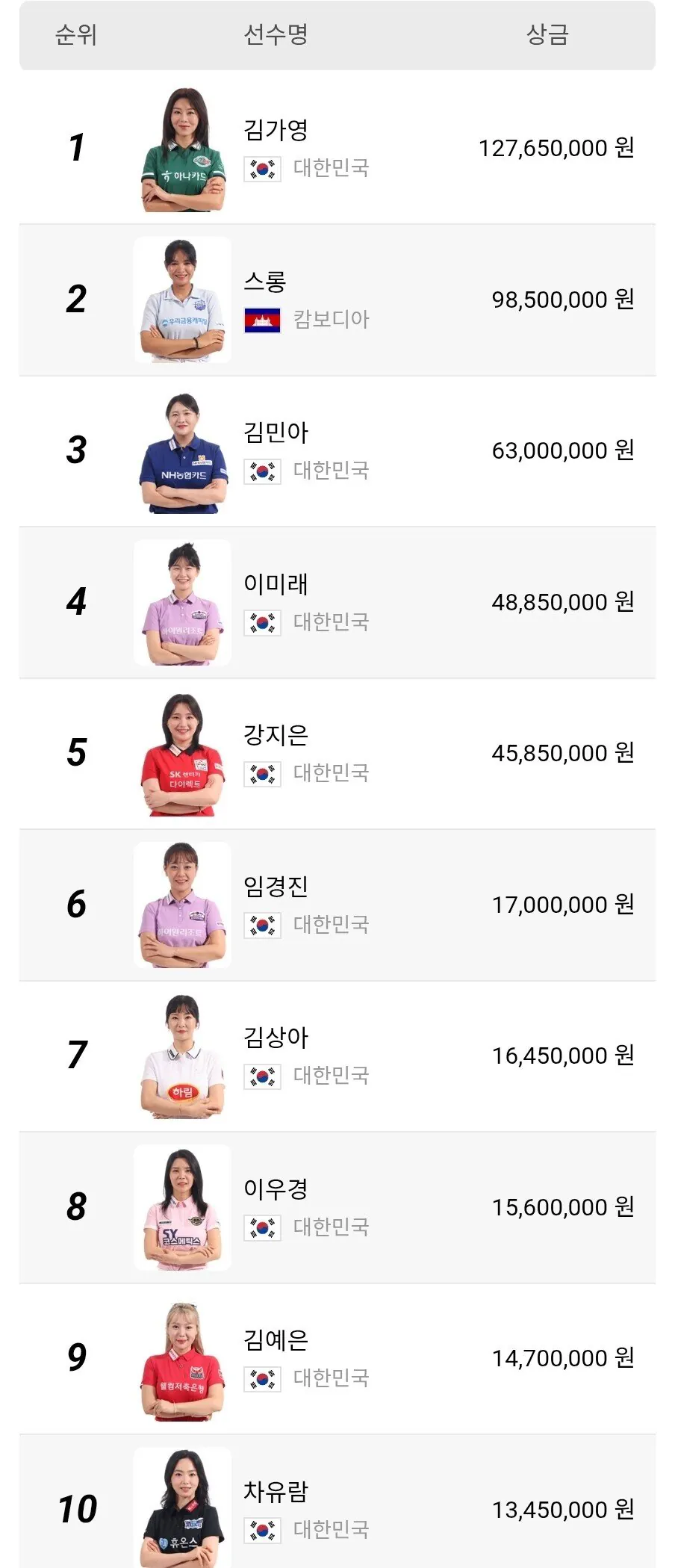675x1568 pixels.
Task: Open 김상아's player entry
Action: (276, 1038)
